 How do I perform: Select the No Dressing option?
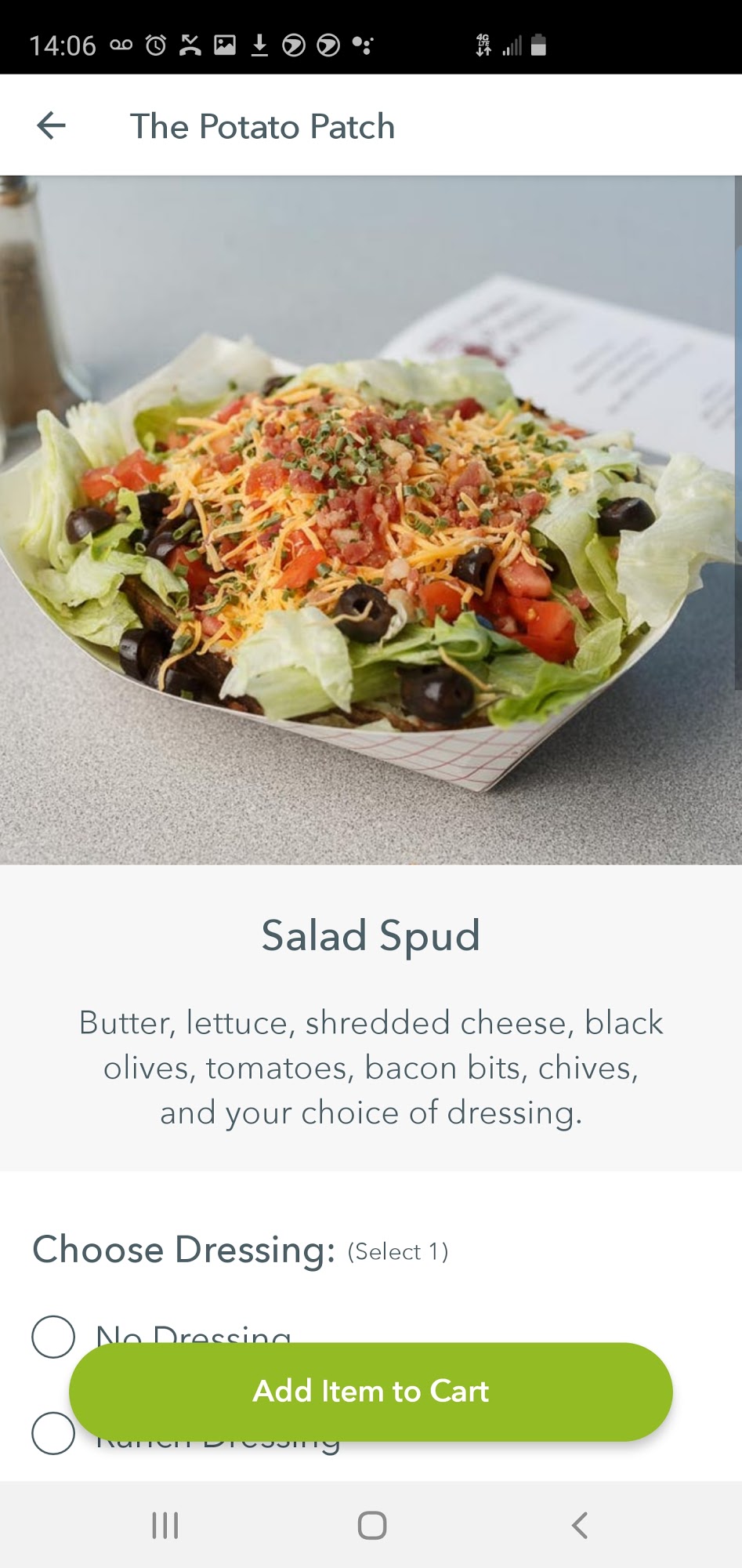coord(53,1336)
